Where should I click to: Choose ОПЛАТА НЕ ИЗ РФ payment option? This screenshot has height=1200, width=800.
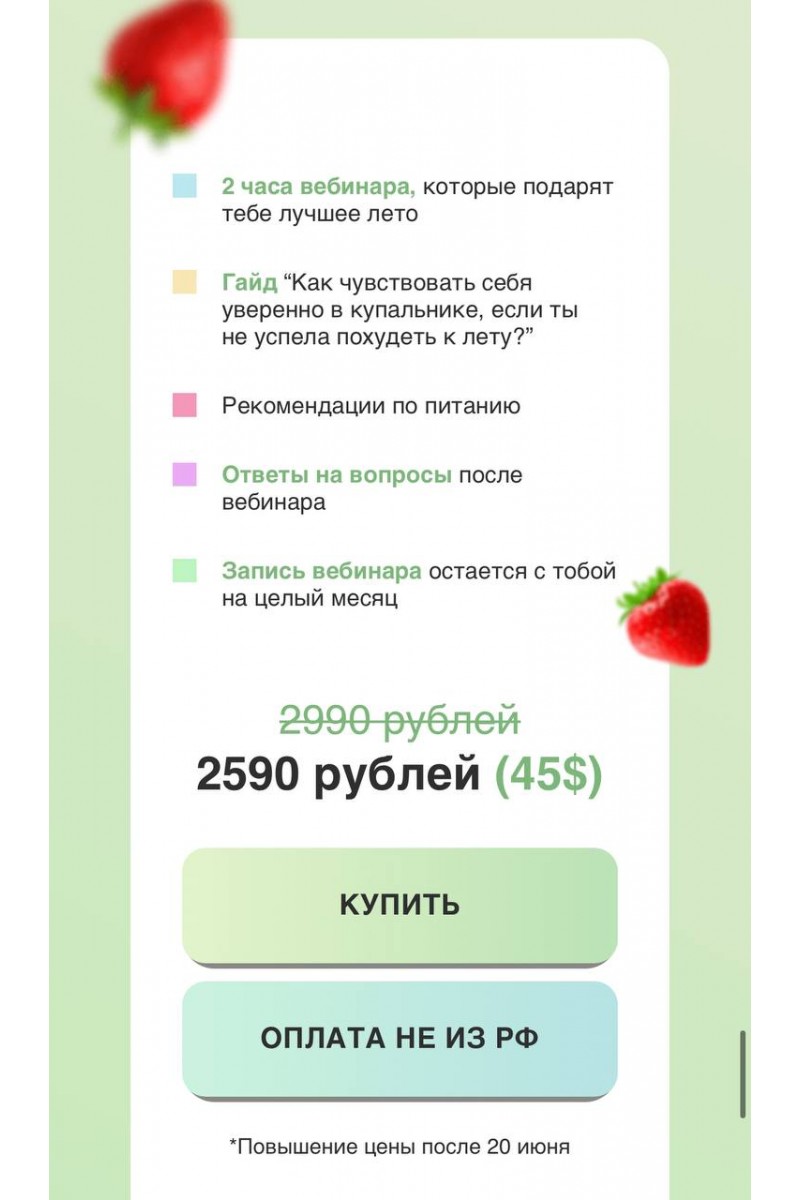coord(400,1038)
